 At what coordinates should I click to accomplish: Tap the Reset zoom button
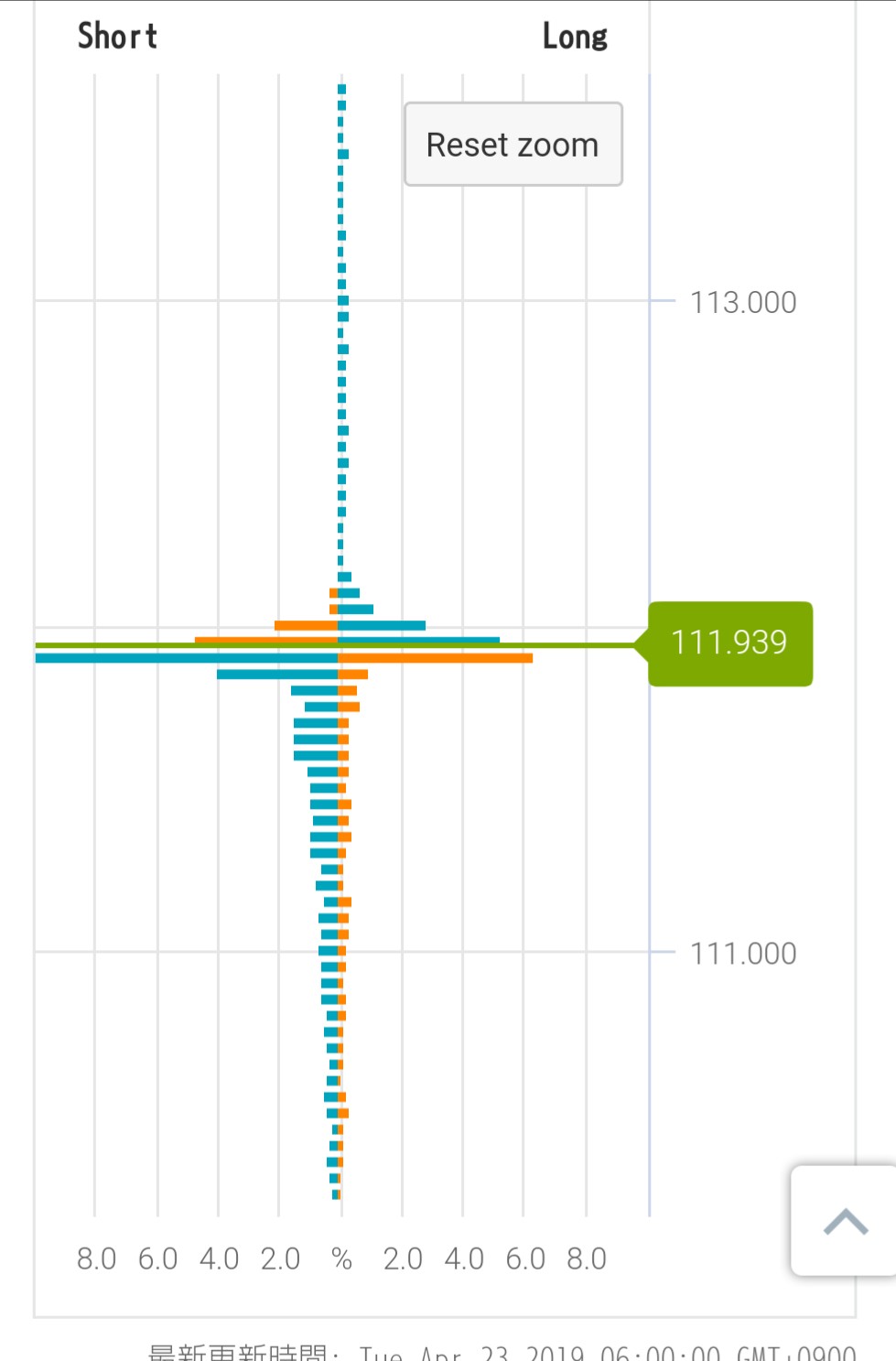(513, 145)
